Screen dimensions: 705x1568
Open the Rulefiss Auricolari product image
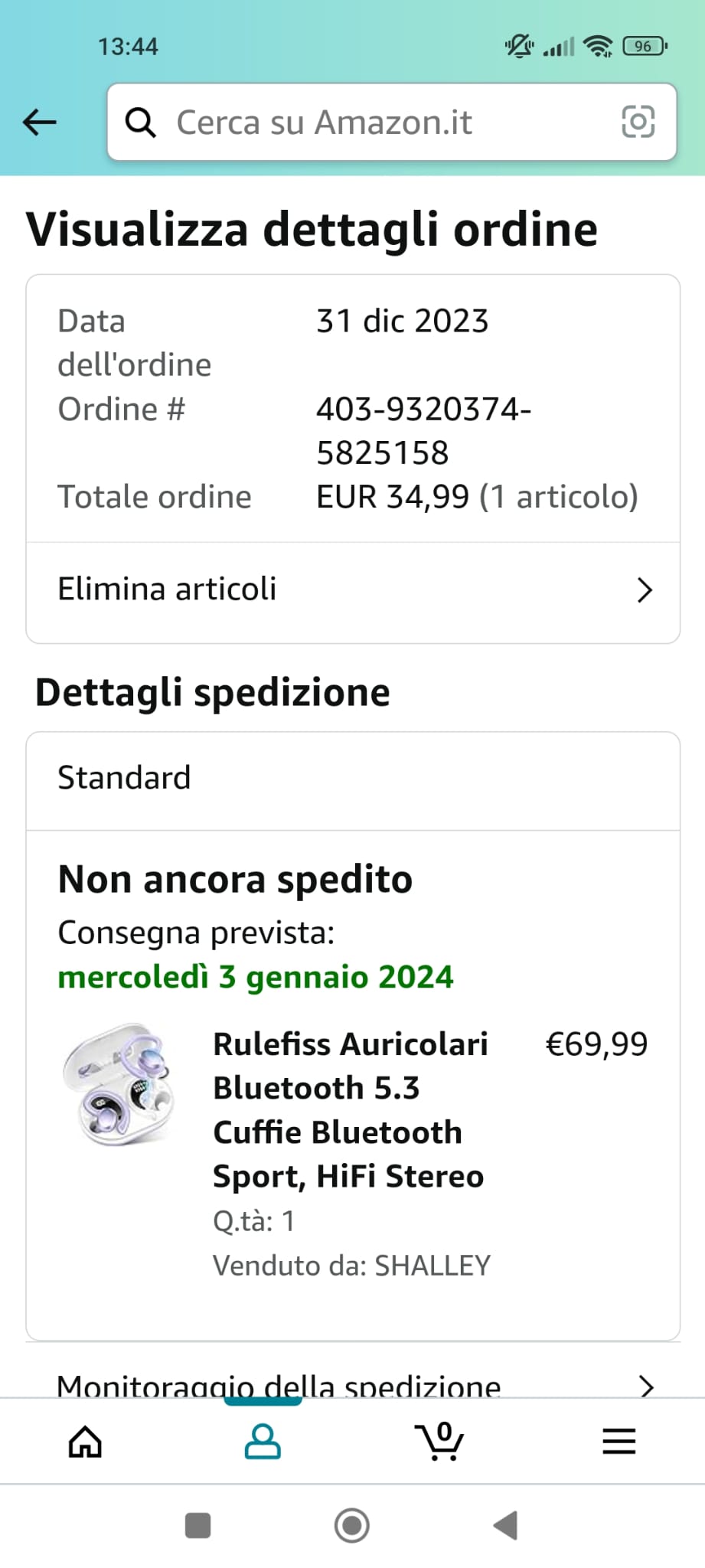120,1083
